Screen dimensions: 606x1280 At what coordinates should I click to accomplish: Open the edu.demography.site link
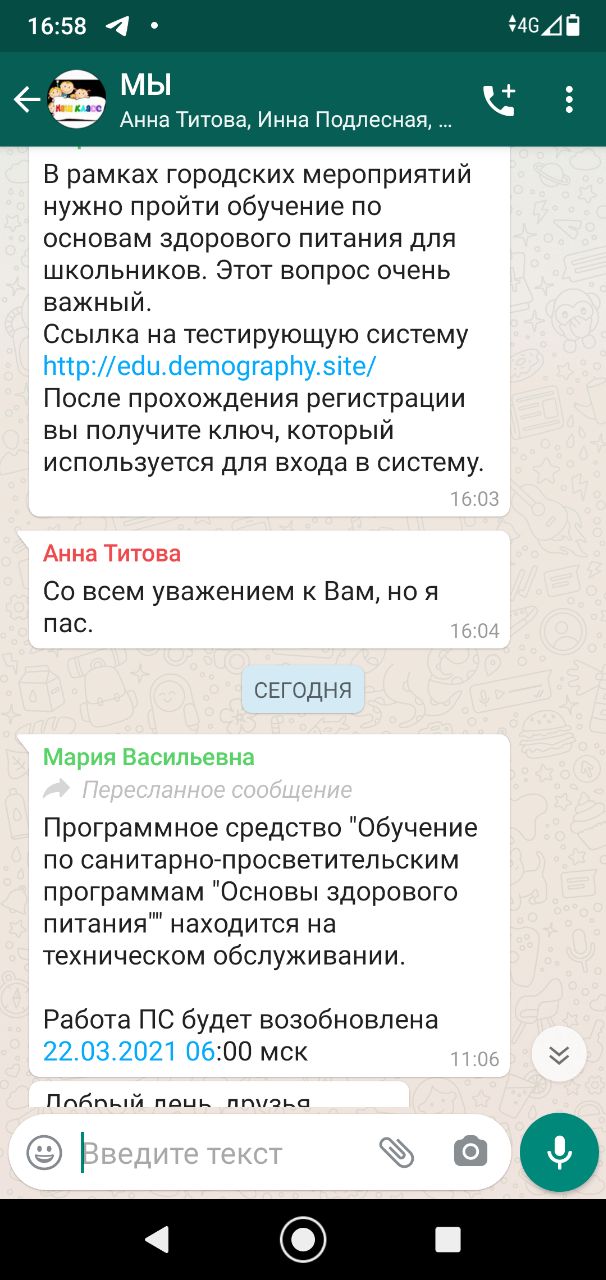click(x=209, y=366)
